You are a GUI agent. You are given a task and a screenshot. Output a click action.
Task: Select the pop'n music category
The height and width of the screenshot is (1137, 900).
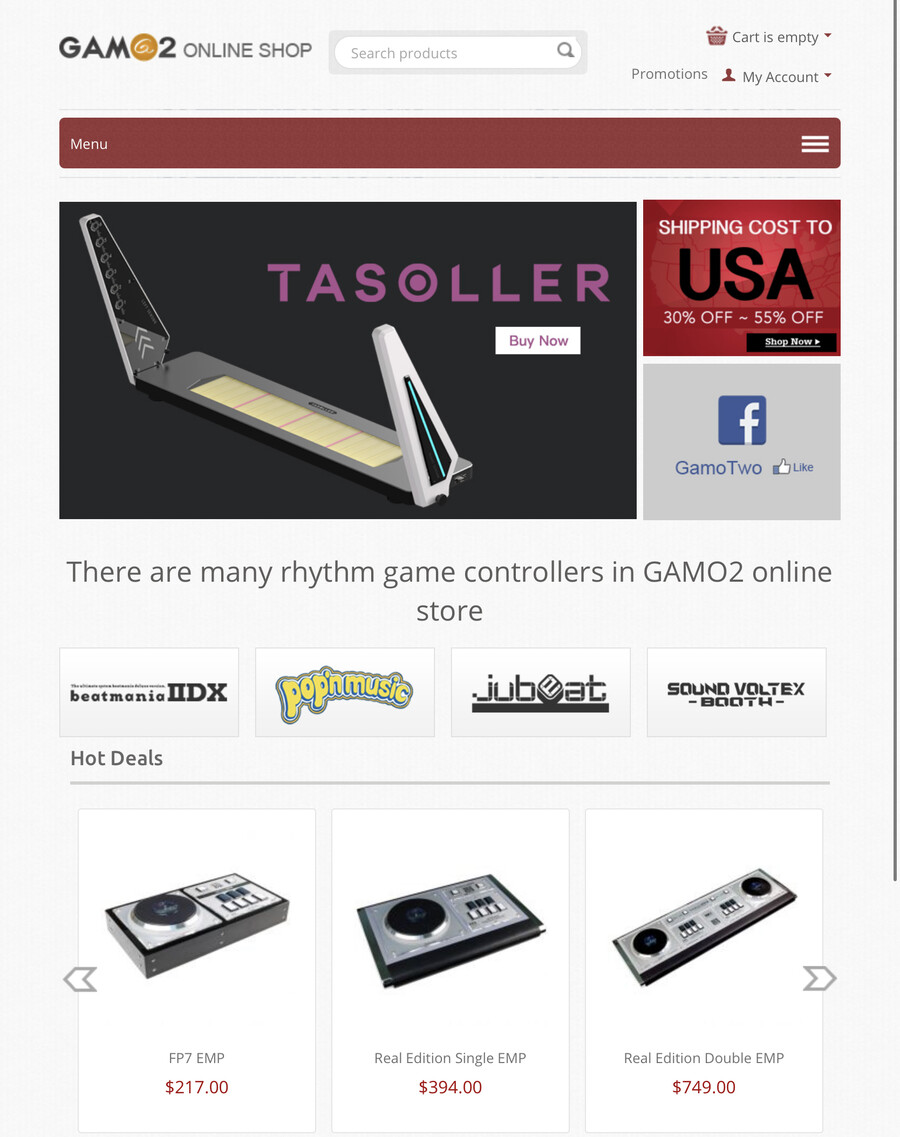tap(345, 692)
